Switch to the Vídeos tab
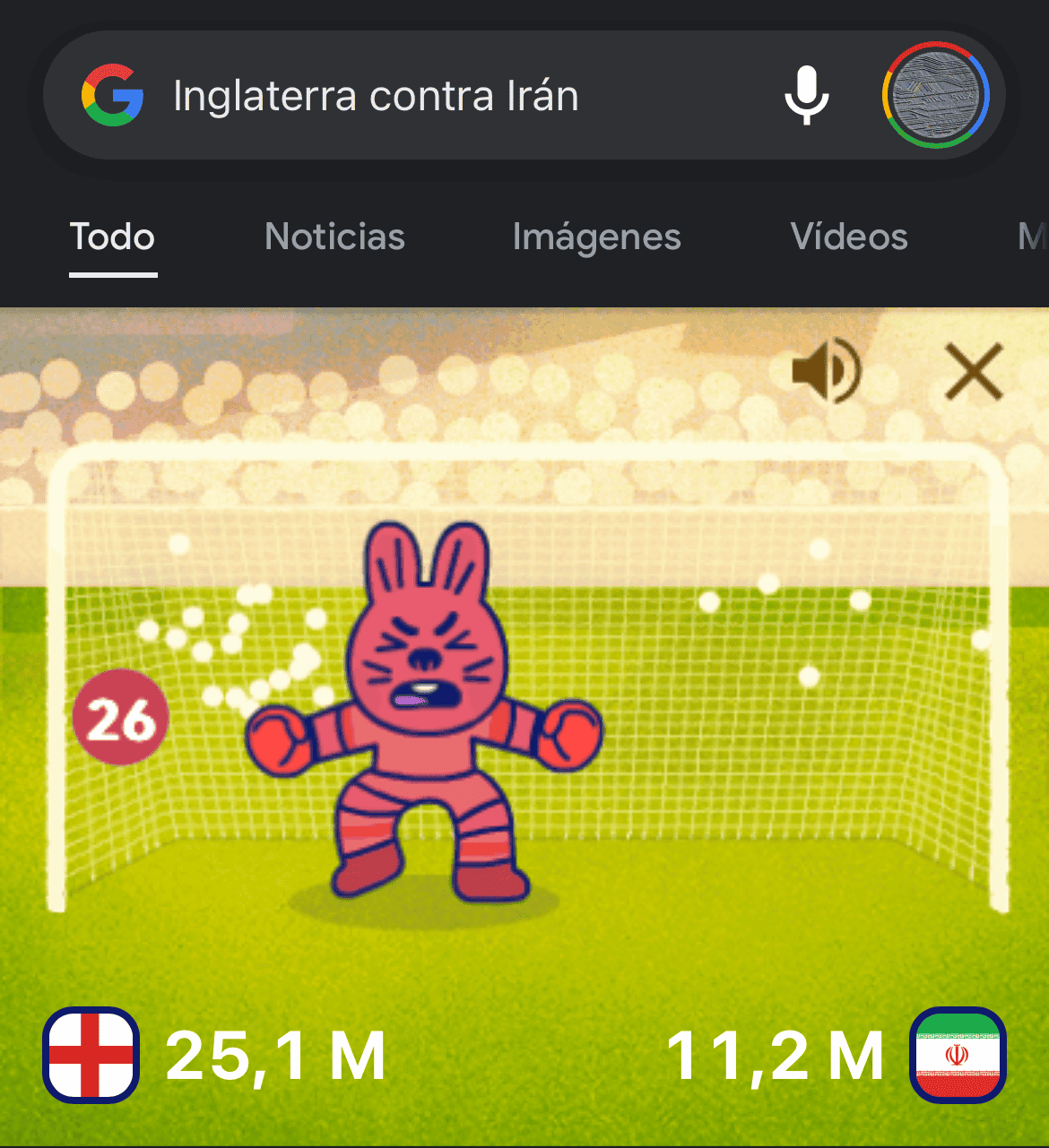This screenshot has width=1049, height=1148. [849, 237]
